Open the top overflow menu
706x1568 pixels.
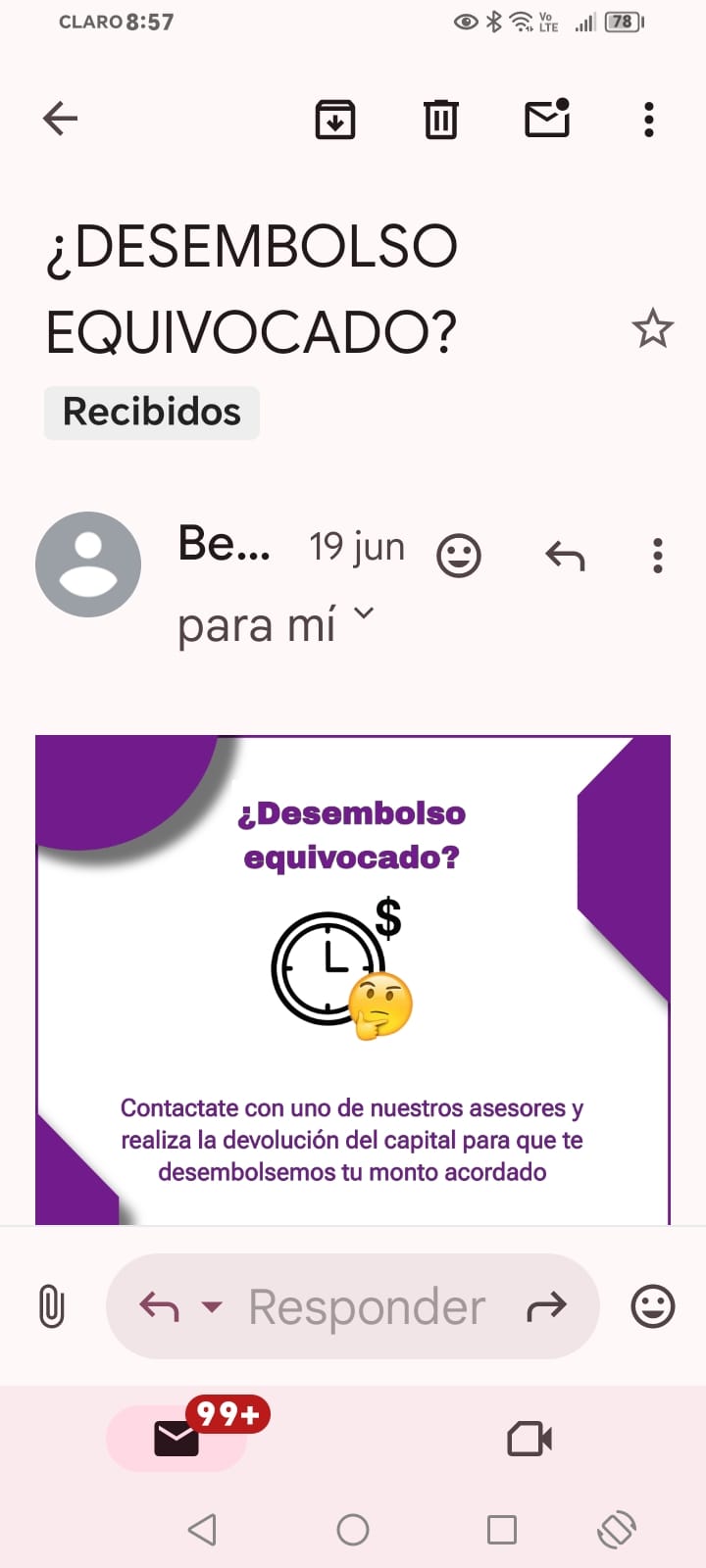648,120
